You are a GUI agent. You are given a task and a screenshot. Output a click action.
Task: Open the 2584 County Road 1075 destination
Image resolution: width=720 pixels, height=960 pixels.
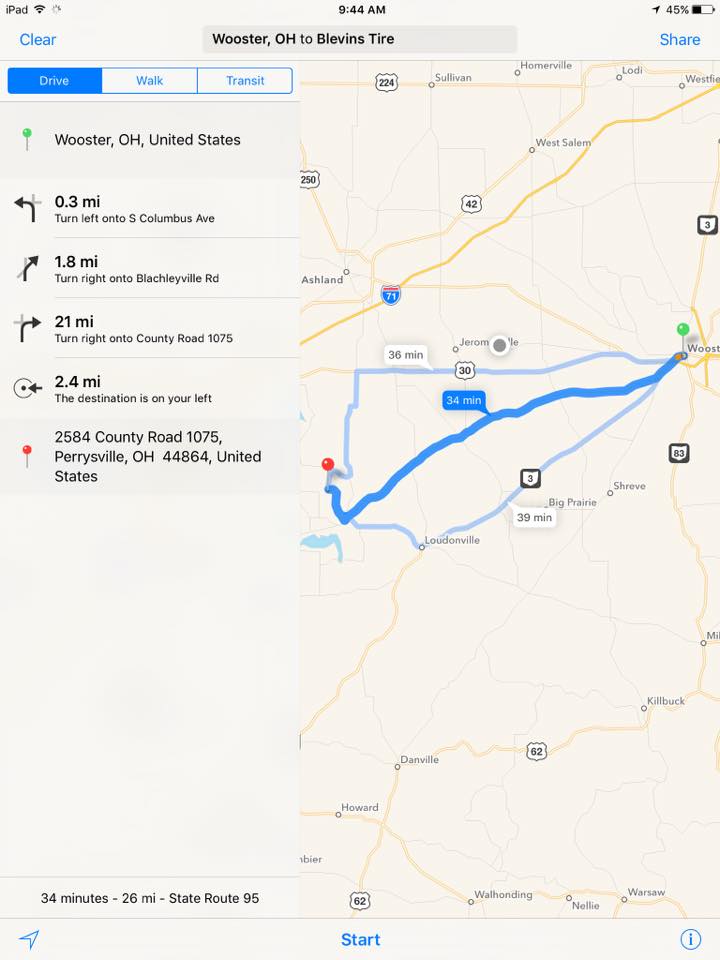pyautogui.click(x=150, y=456)
